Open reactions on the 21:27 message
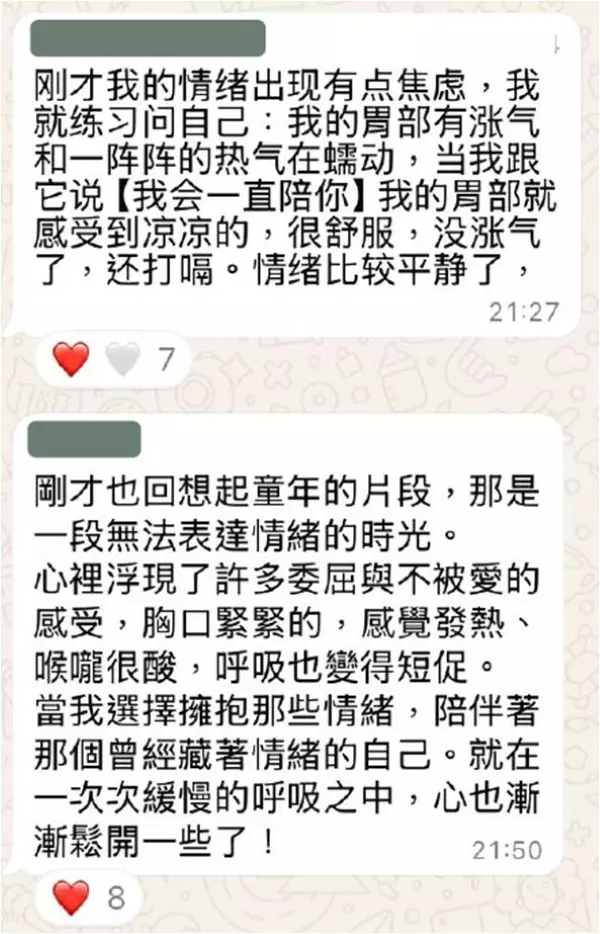This screenshot has height=934, width=600. 113,359
